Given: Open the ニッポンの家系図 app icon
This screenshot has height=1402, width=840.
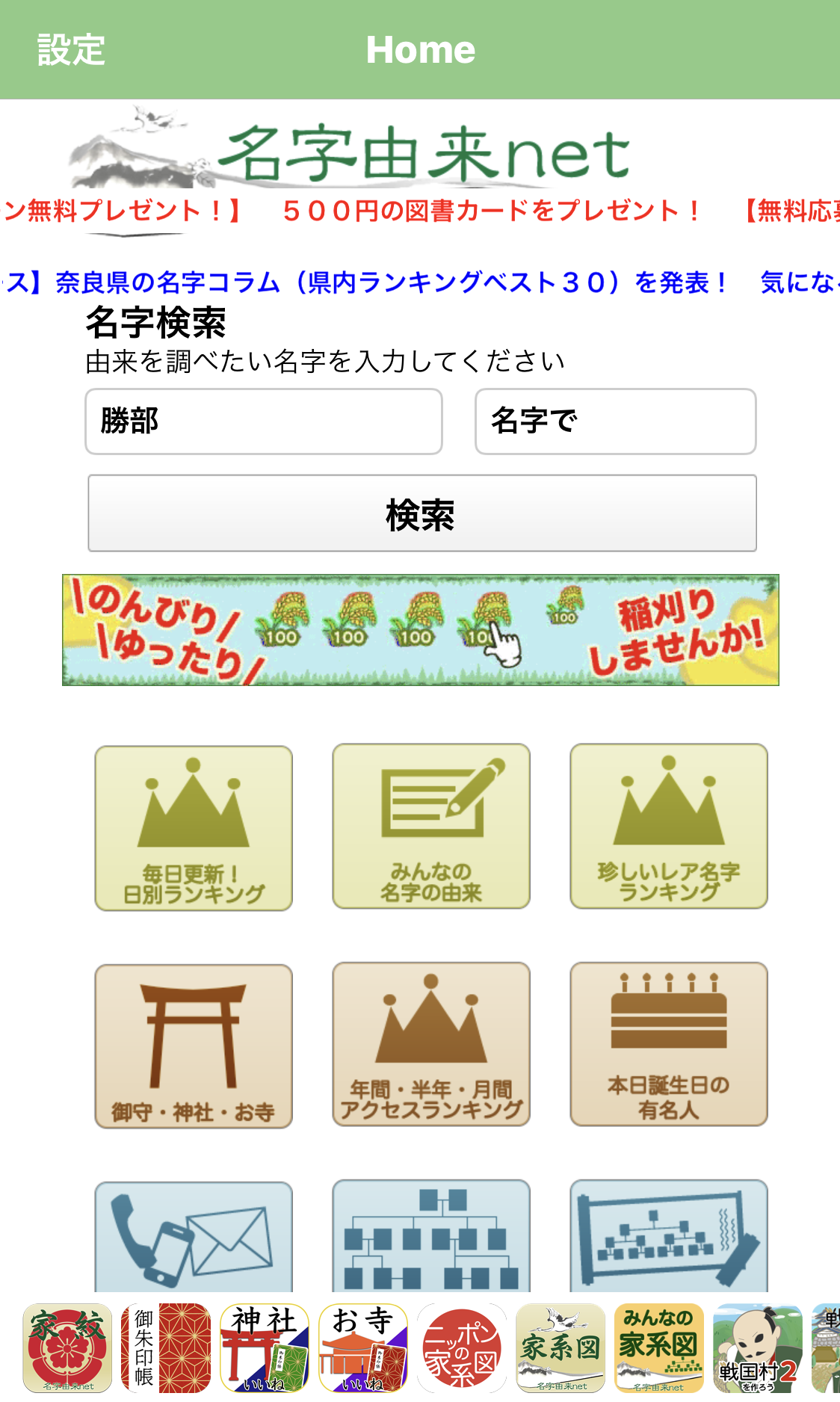Looking at the screenshot, I should coord(462,1348).
